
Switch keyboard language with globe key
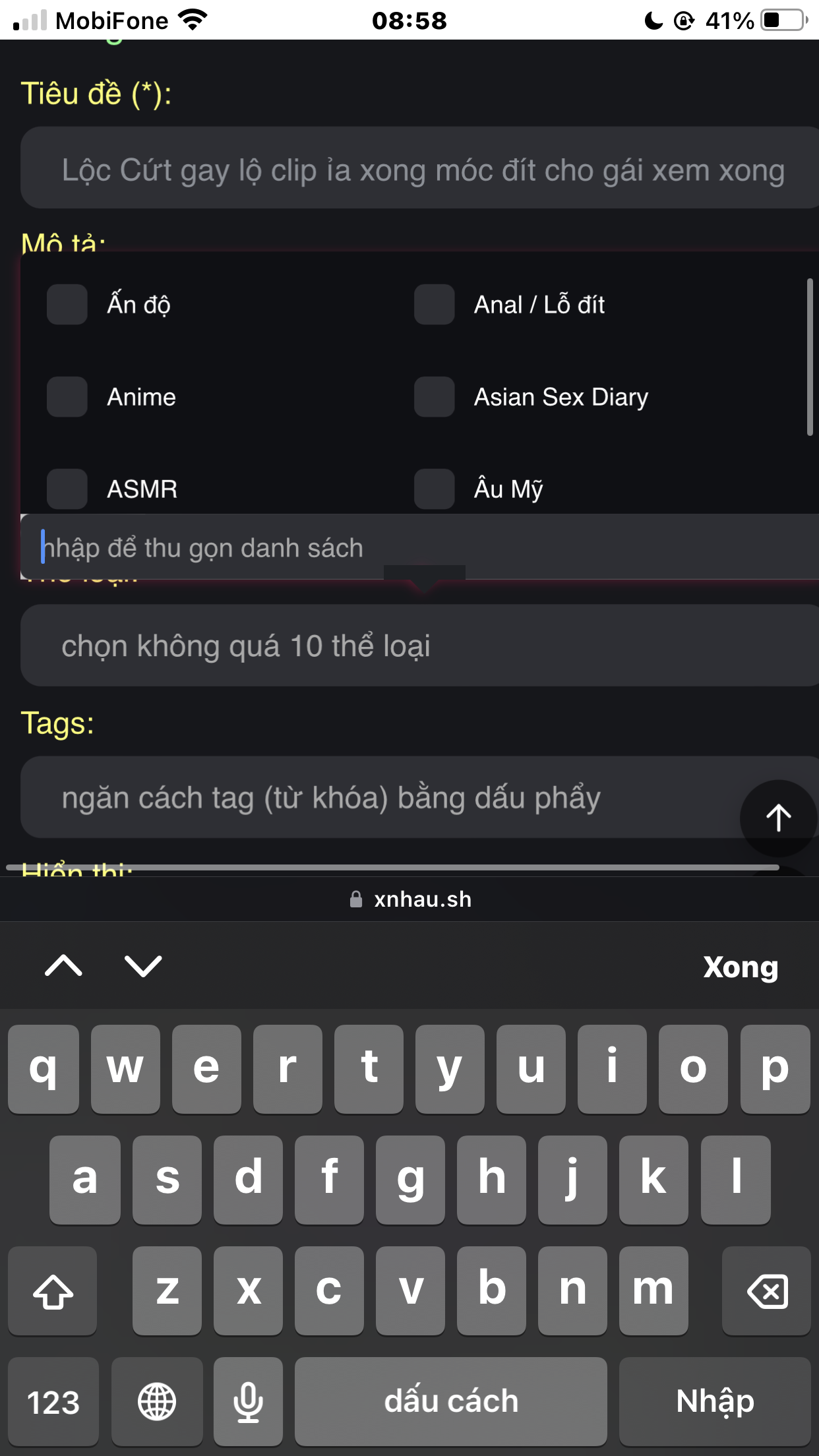pyautogui.click(x=157, y=1401)
